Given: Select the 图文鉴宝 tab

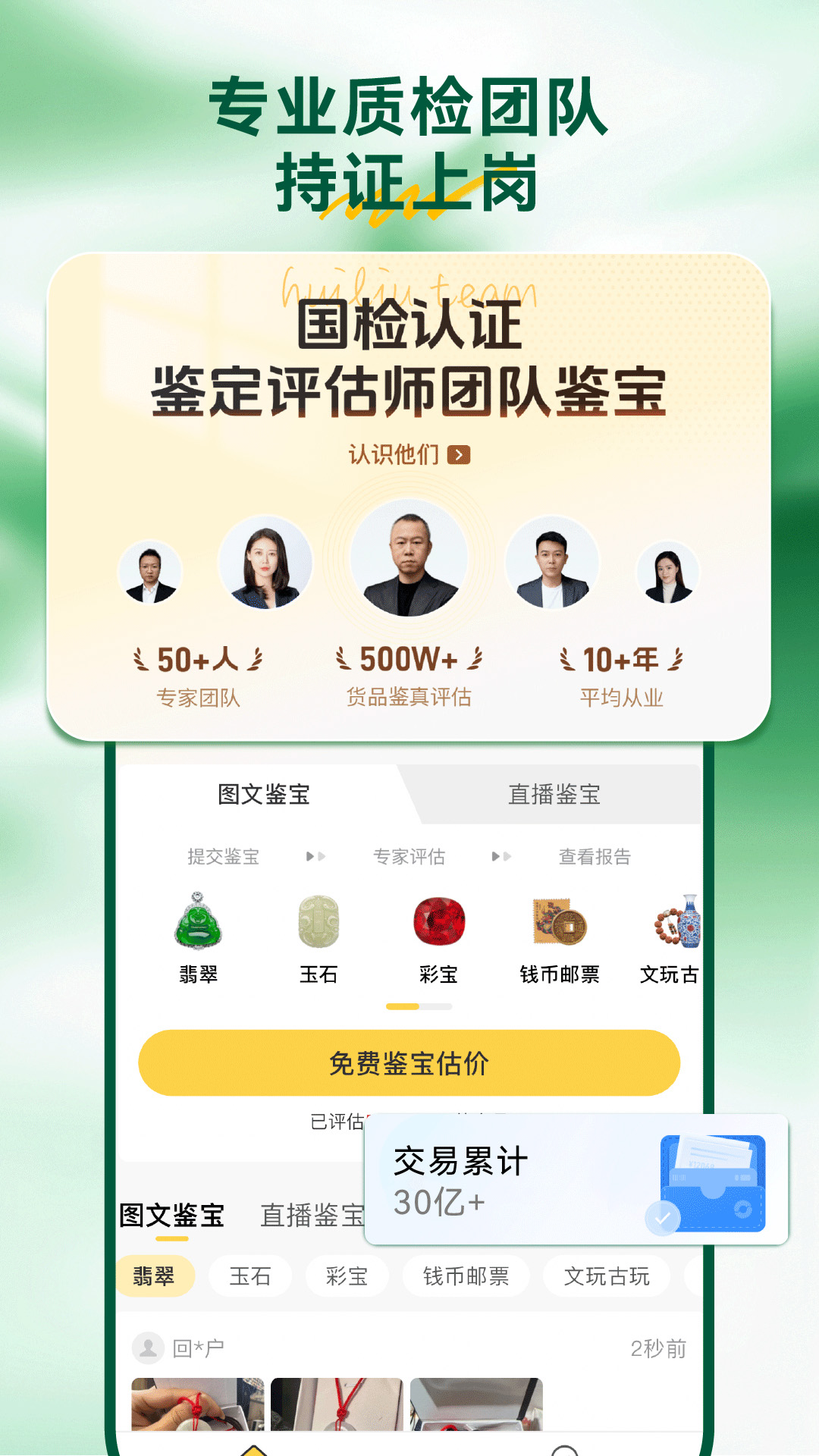Looking at the screenshot, I should click(x=263, y=795).
